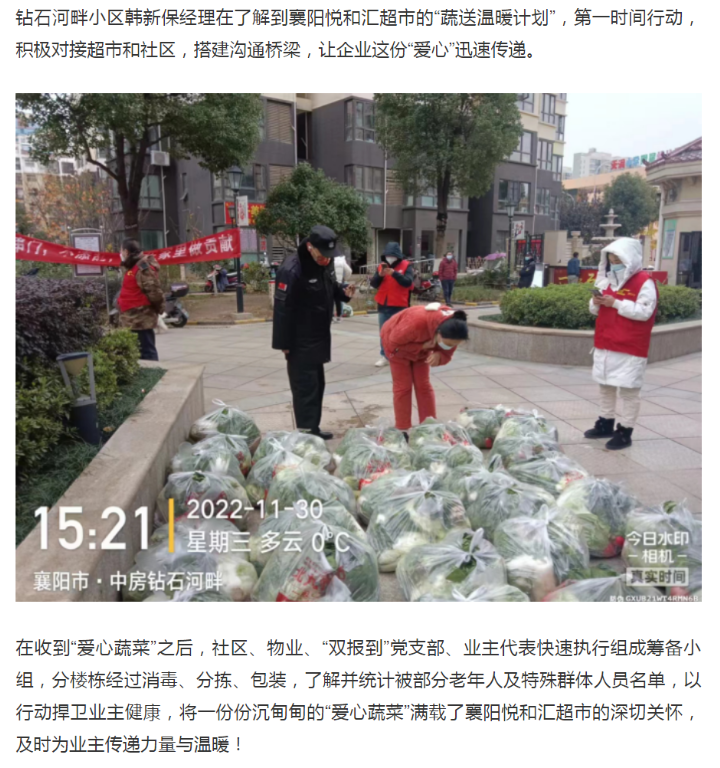Open the vegetable donation photo full screen
720x768 pixels.
tap(358, 347)
